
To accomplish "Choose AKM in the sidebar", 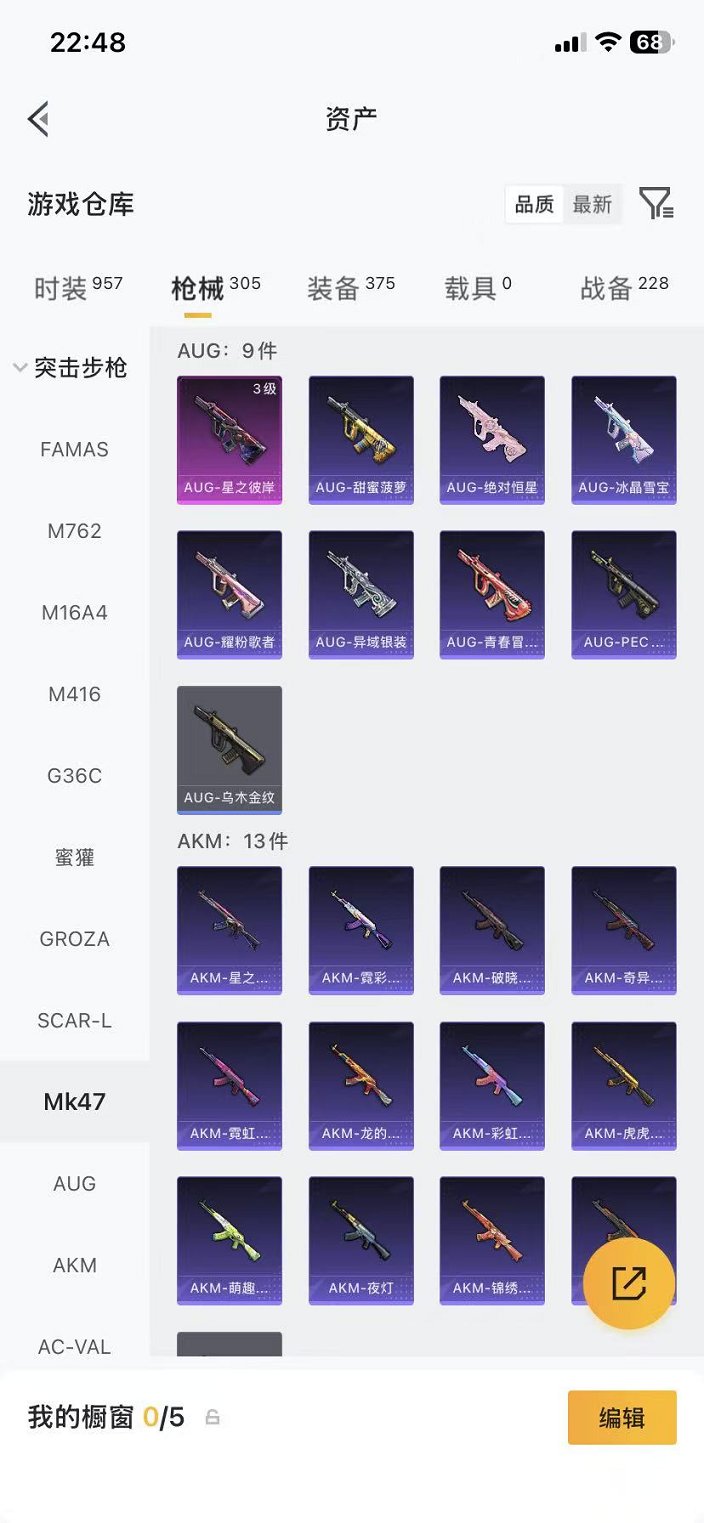I will pyautogui.click(x=74, y=1265).
